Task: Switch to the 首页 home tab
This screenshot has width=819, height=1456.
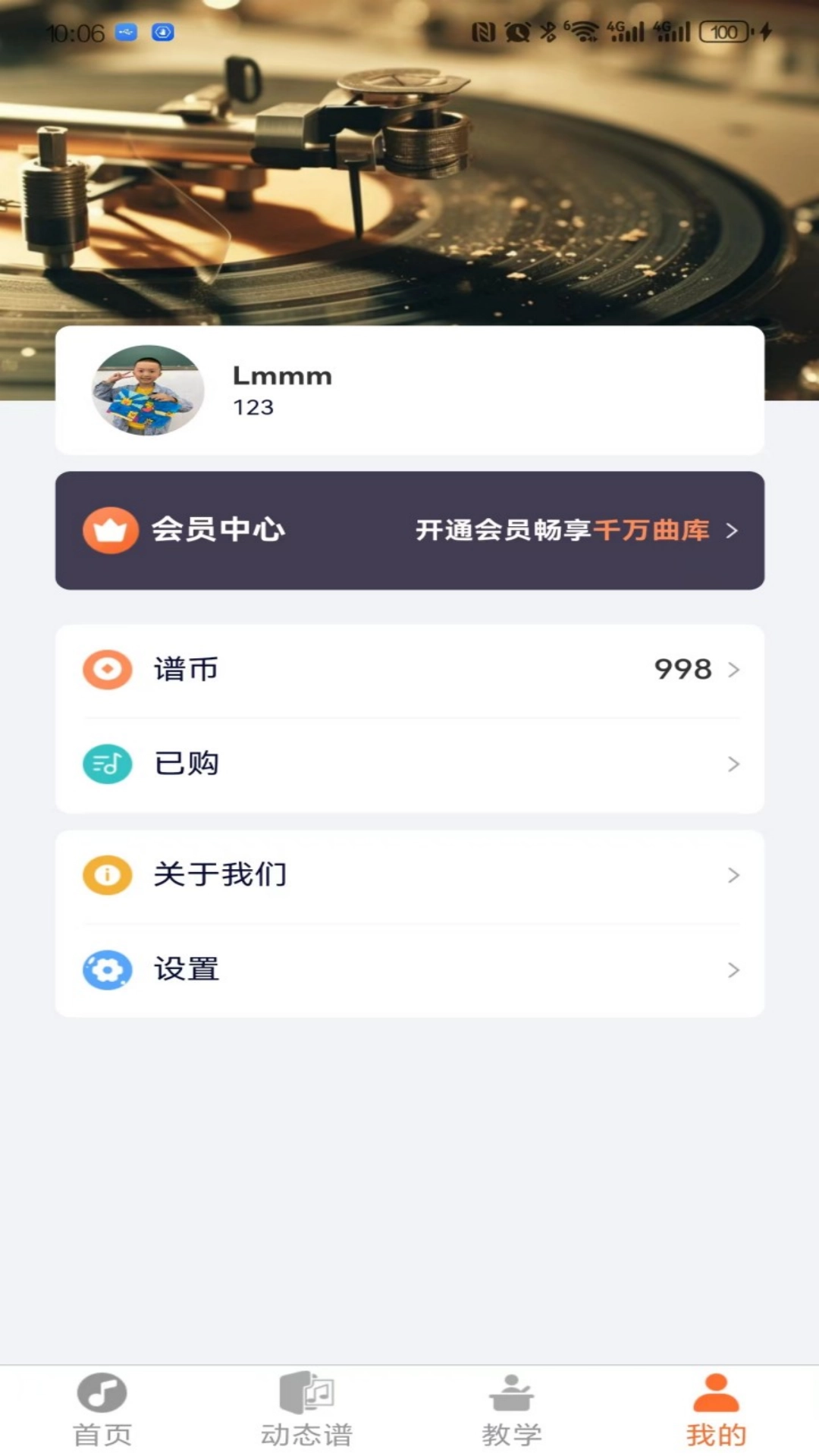Action: point(102,1410)
